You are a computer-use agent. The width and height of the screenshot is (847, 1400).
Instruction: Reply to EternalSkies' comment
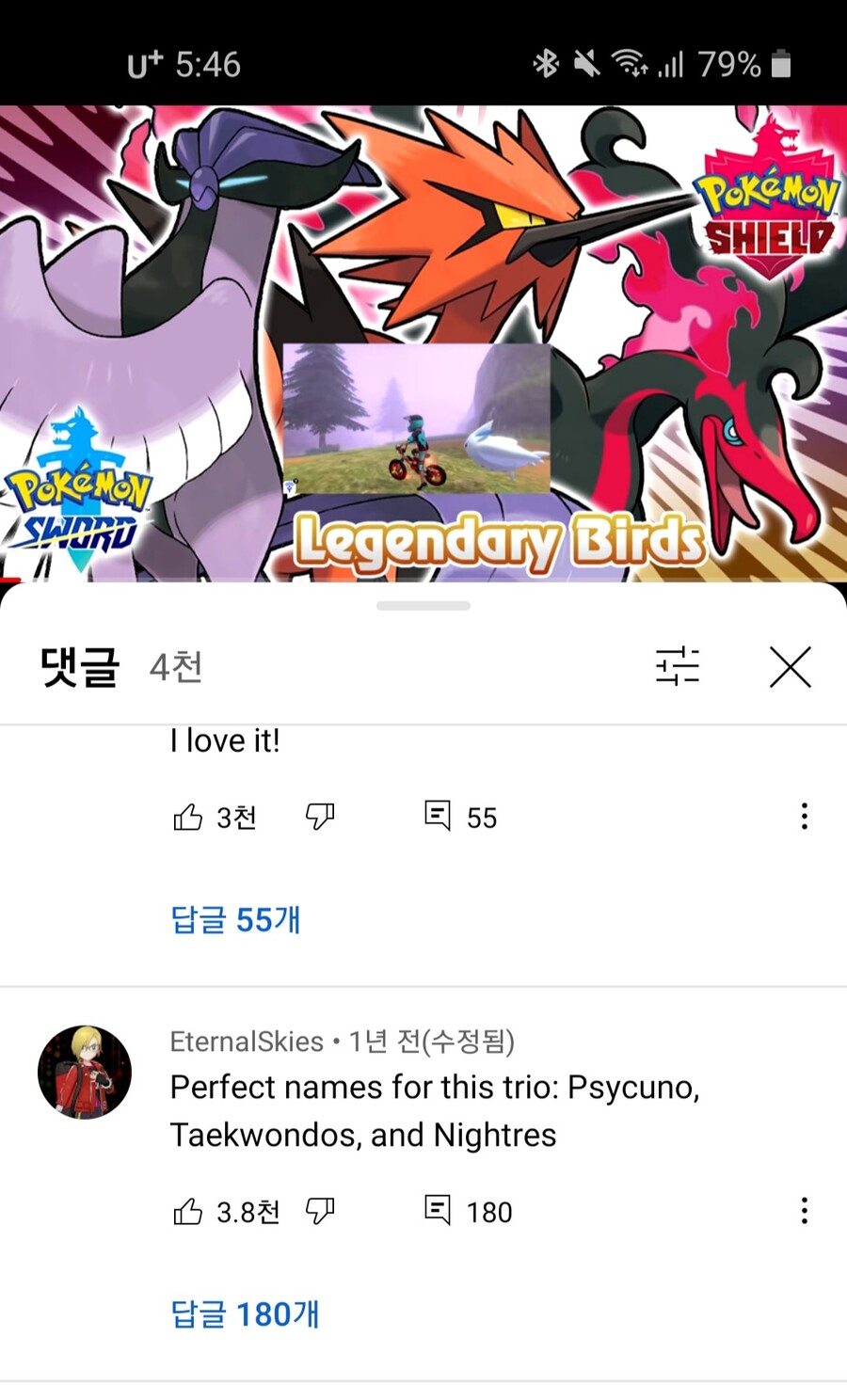[438, 1210]
